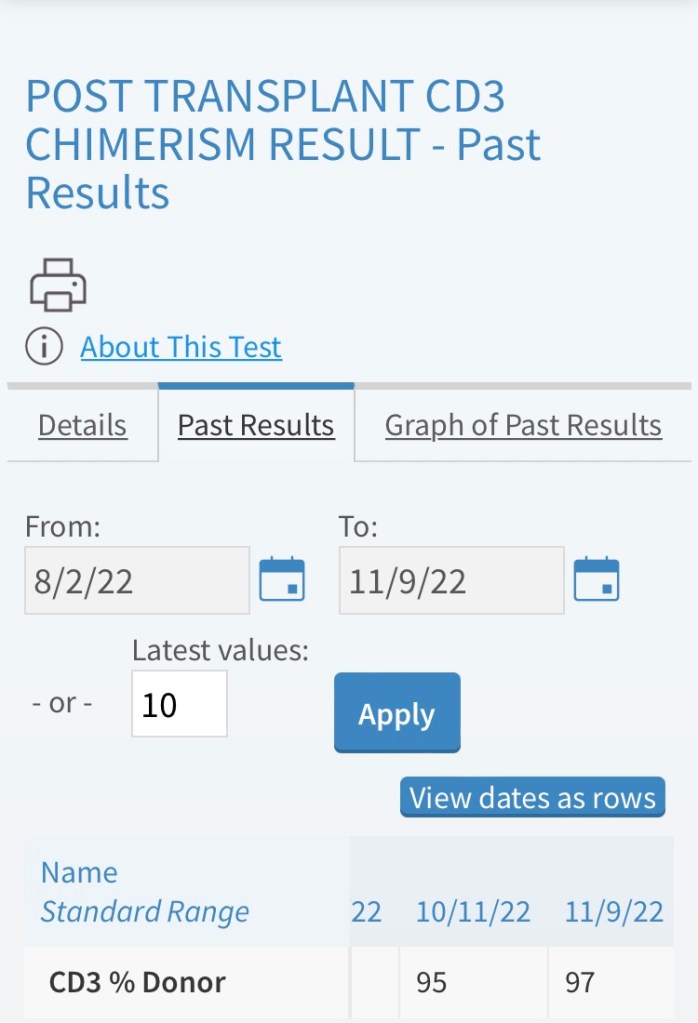Select the Past Results tab
This screenshot has width=698, height=1023.
click(x=256, y=425)
